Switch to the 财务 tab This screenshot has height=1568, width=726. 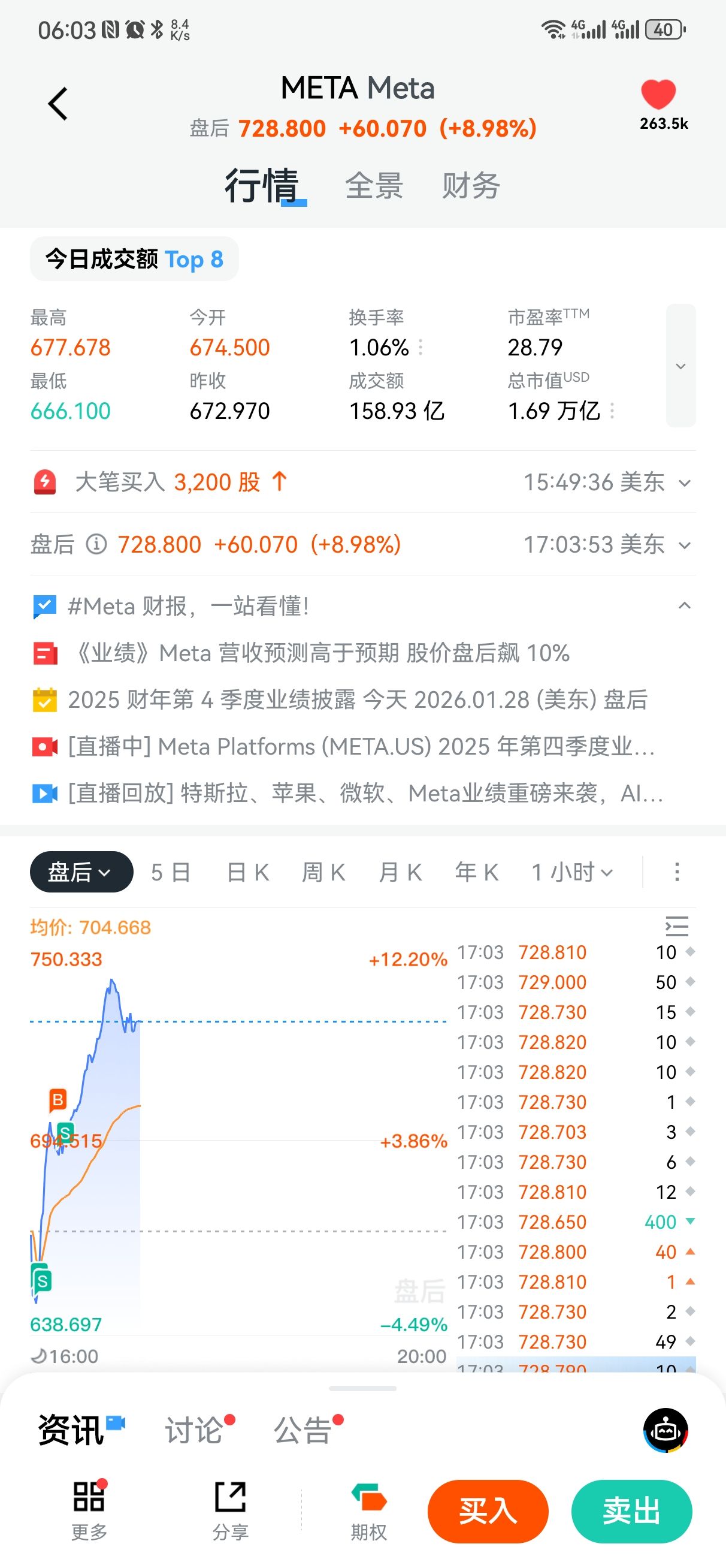pyautogui.click(x=470, y=186)
